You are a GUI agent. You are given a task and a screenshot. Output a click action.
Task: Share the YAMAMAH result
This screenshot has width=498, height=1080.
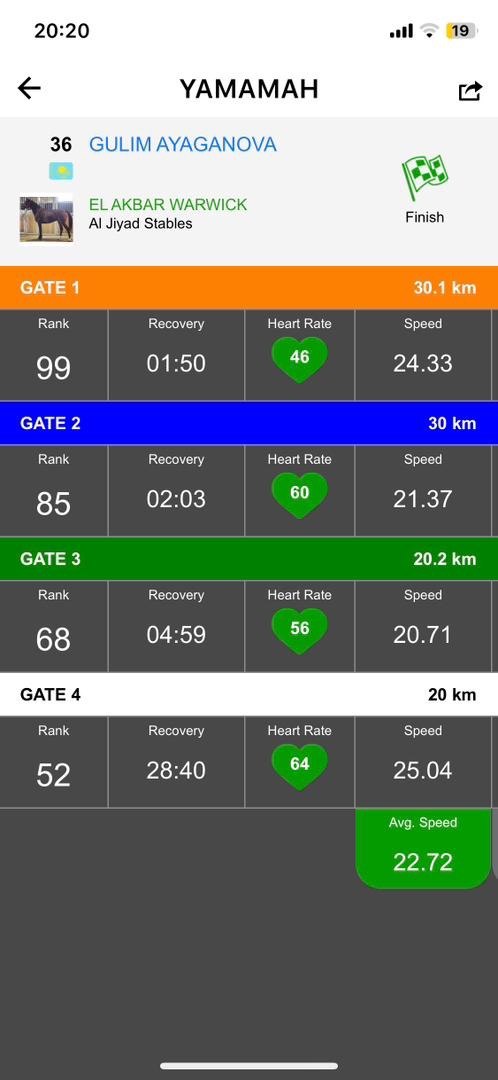pos(470,90)
